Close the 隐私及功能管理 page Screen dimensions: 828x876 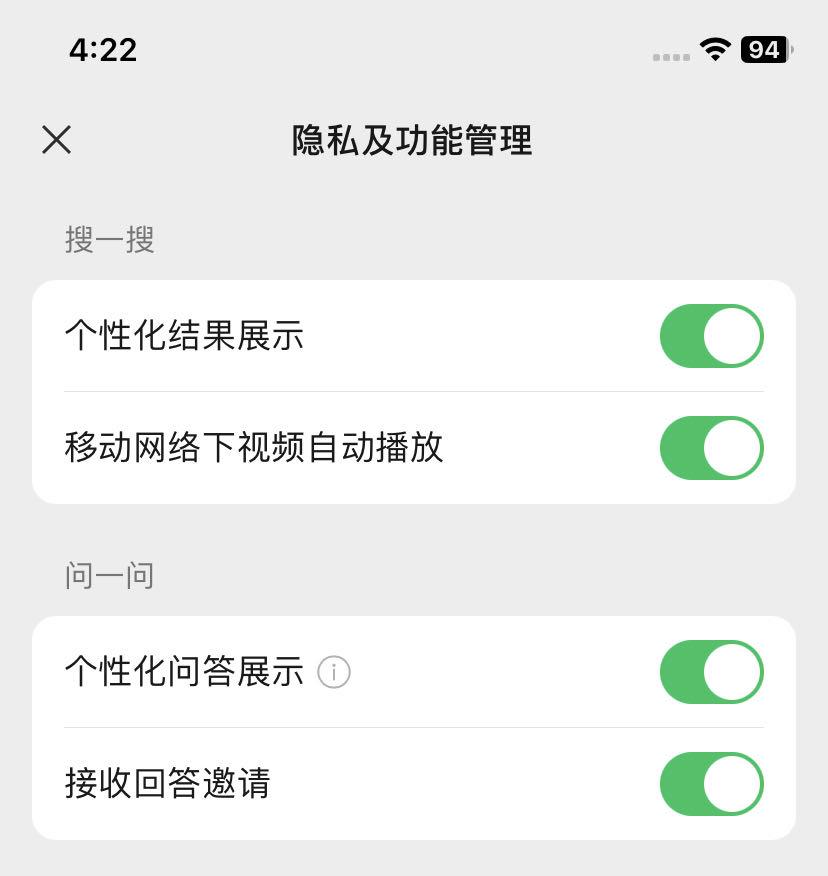click(x=57, y=140)
